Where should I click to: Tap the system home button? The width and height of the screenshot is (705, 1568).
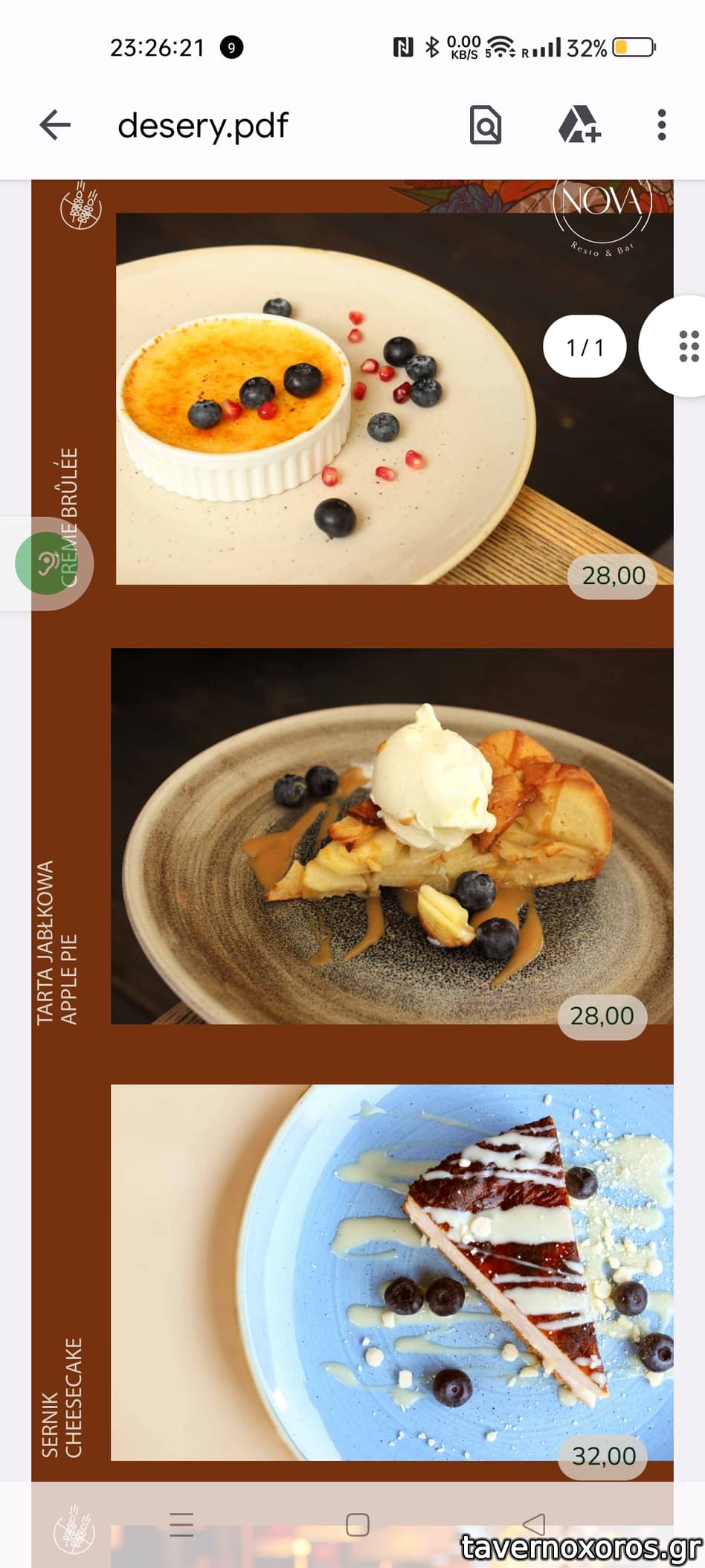(358, 1524)
